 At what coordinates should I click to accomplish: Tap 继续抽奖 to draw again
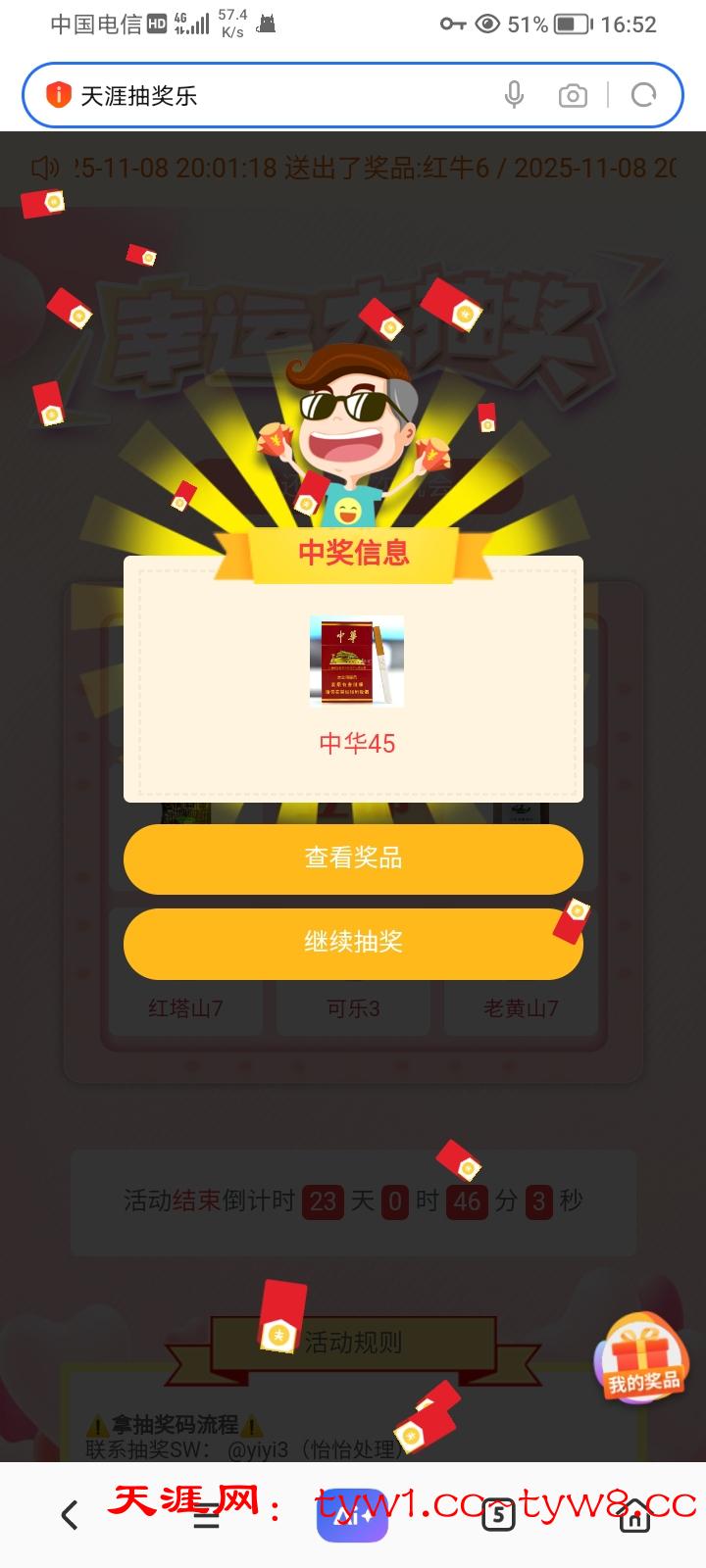(x=353, y=943)
